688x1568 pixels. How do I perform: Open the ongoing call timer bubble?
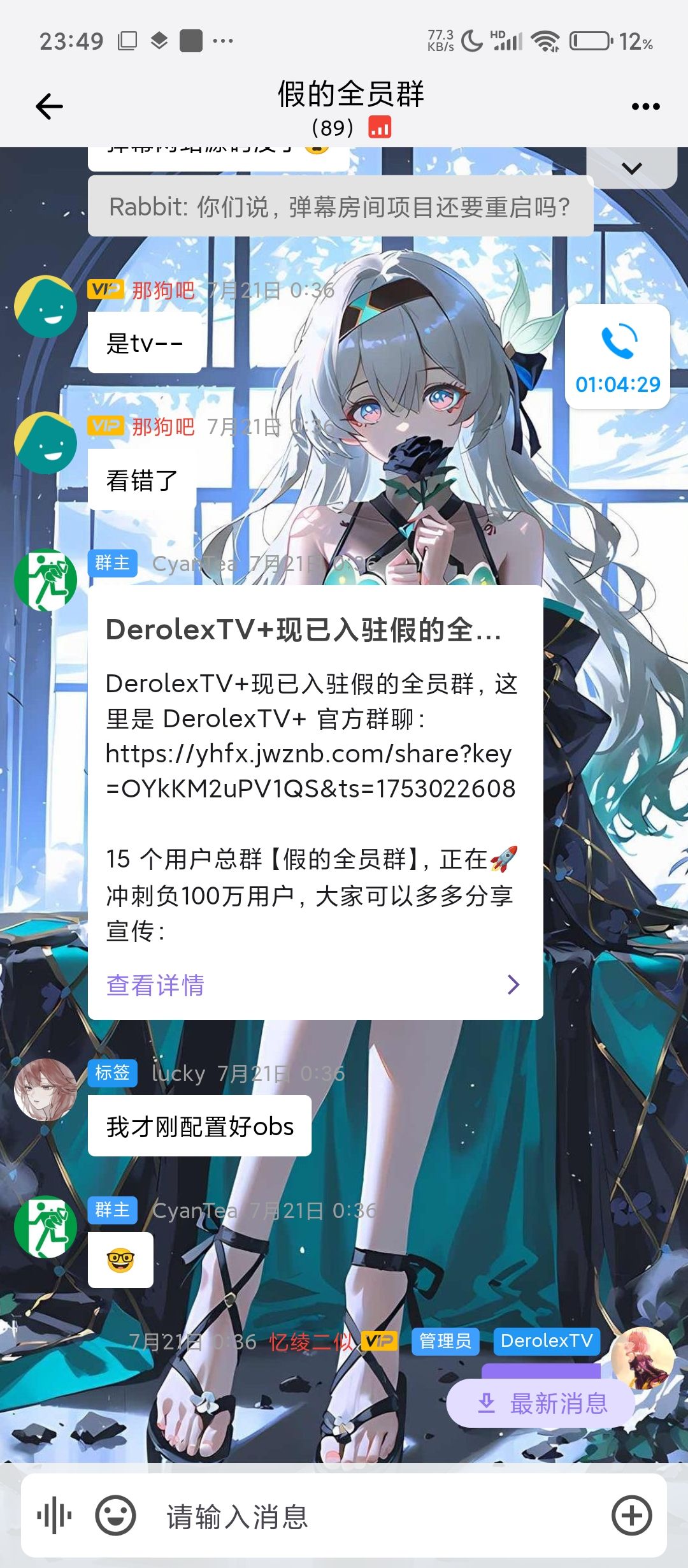point(617,357)
